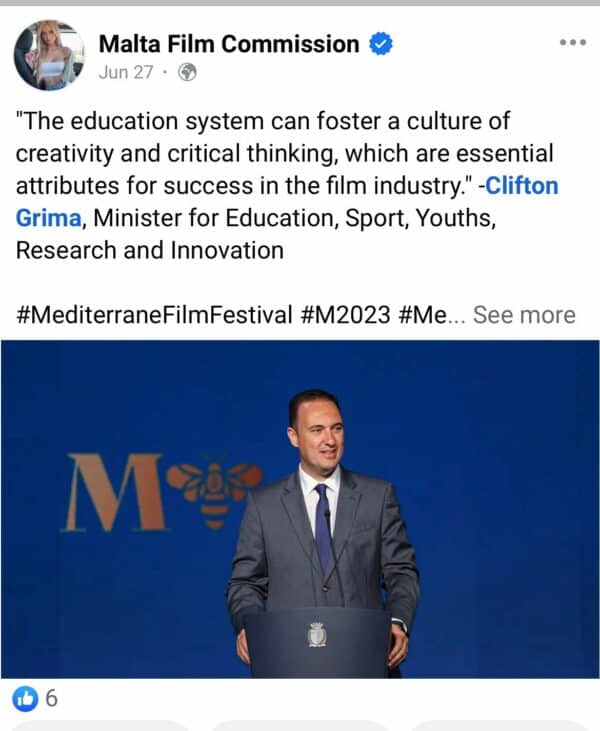Viewport: 600px width, 731px height.
Task: Open the post's three-dot options menu
Action: click(x=572, y=43)
